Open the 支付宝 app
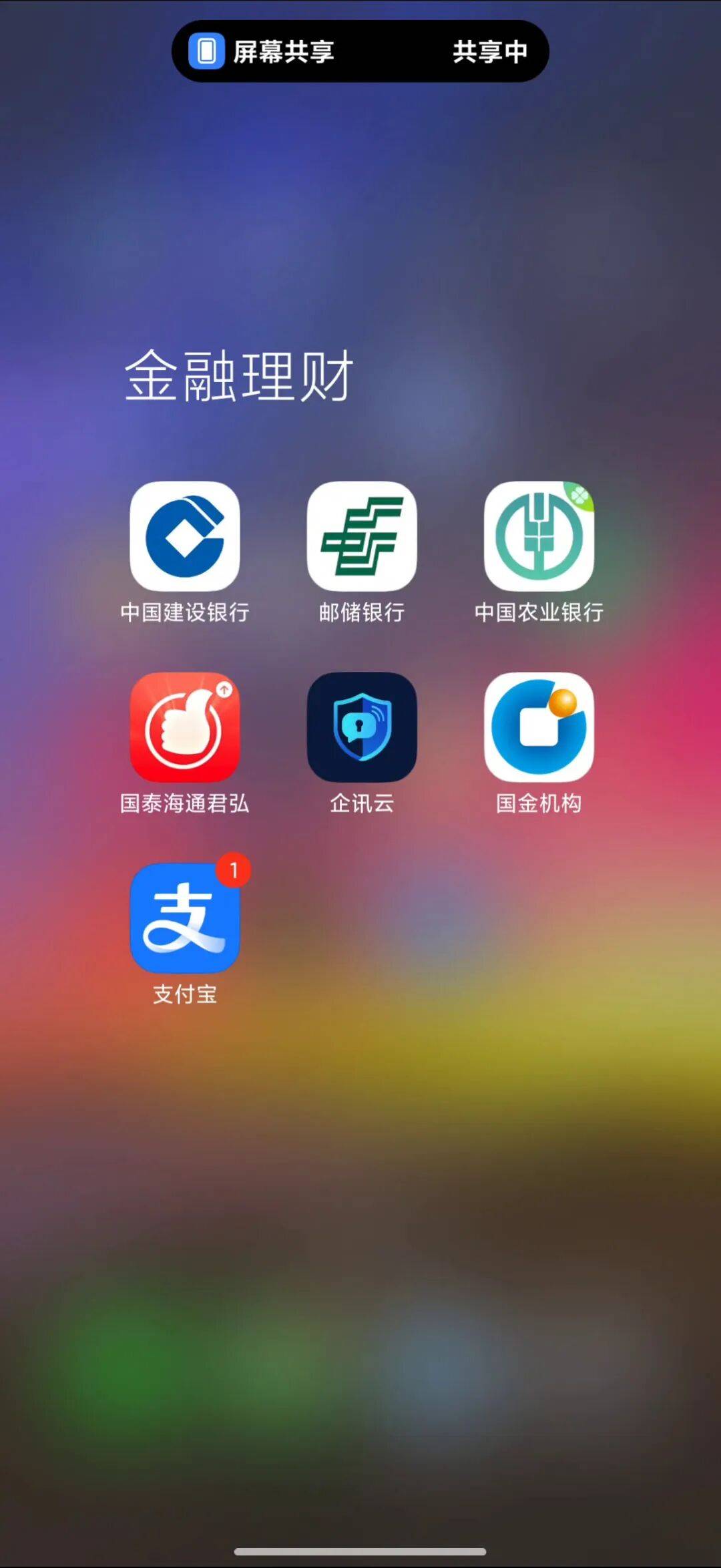The width and height of the screenshot is (721, 1568). [x=185, y=918]
